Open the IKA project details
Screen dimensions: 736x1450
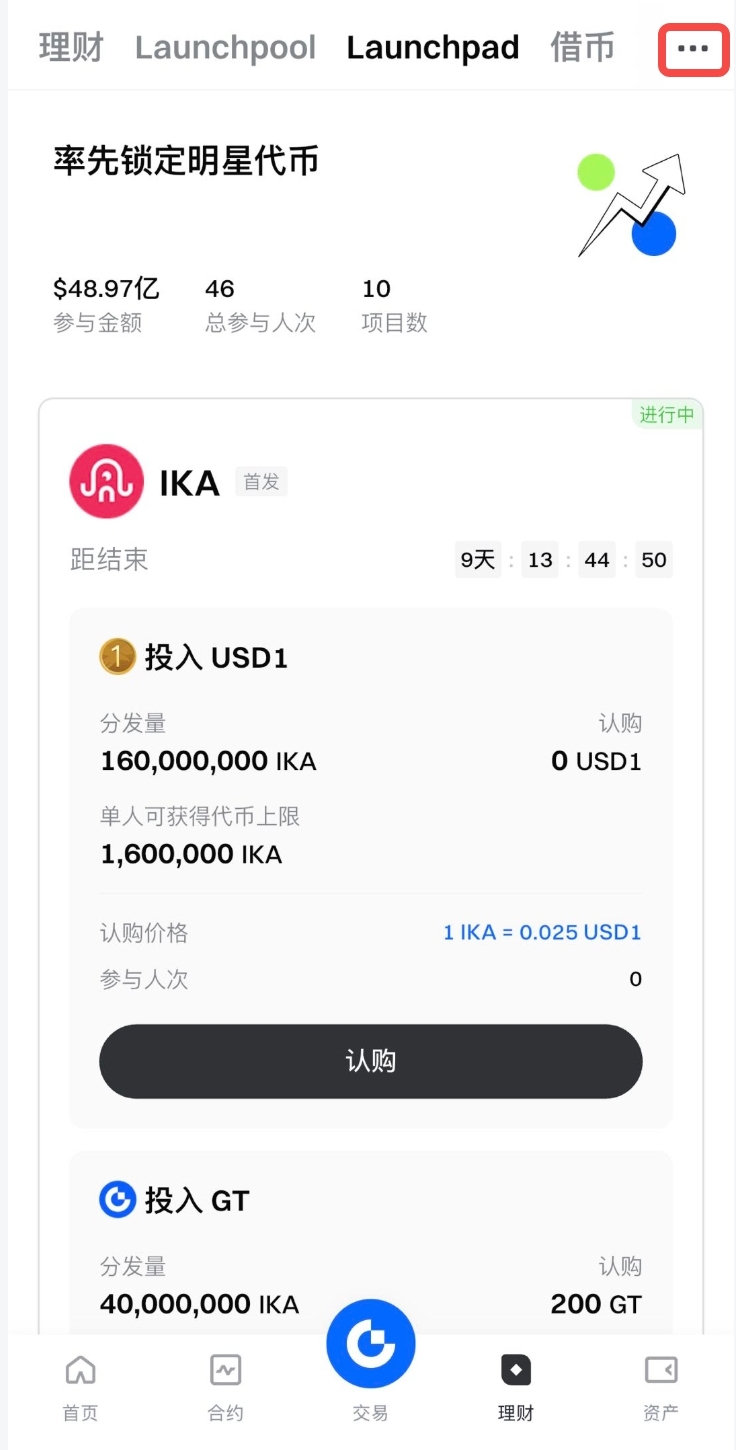pos(189,482)
